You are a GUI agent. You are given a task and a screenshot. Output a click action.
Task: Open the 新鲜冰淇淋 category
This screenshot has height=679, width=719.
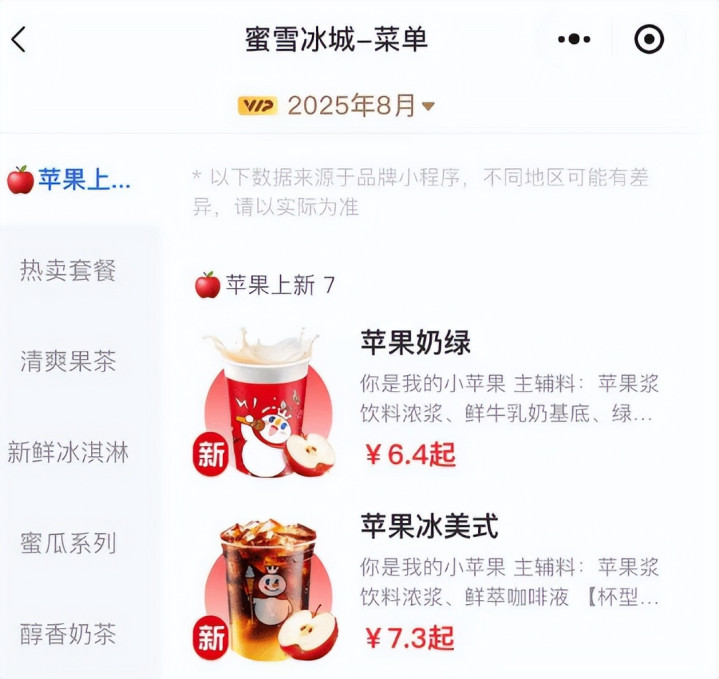point(68,452)
